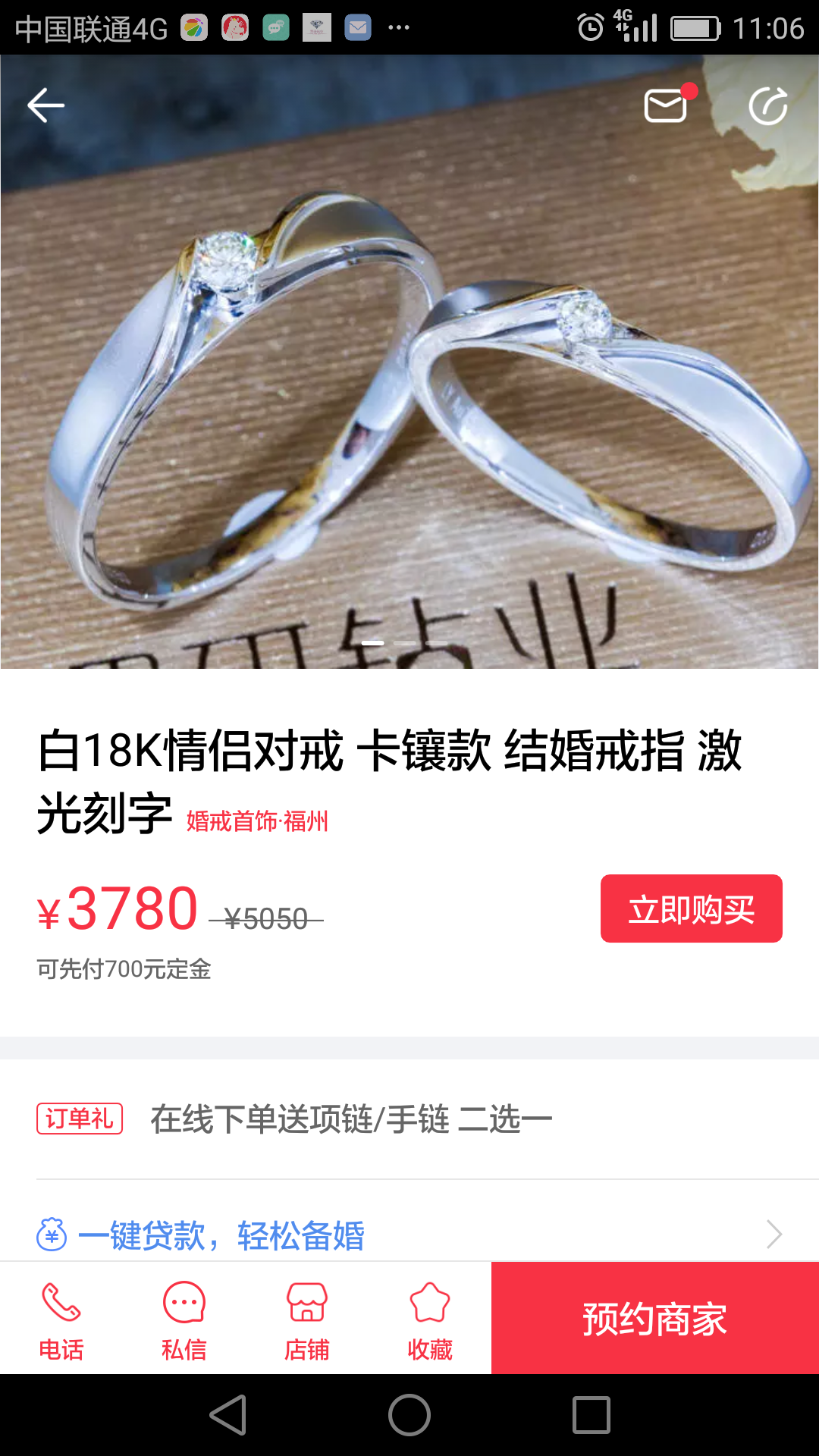The image size is (819, 1456).
Task: Open the 婚戒首饰·福州 category link
Action: point(257,821)
